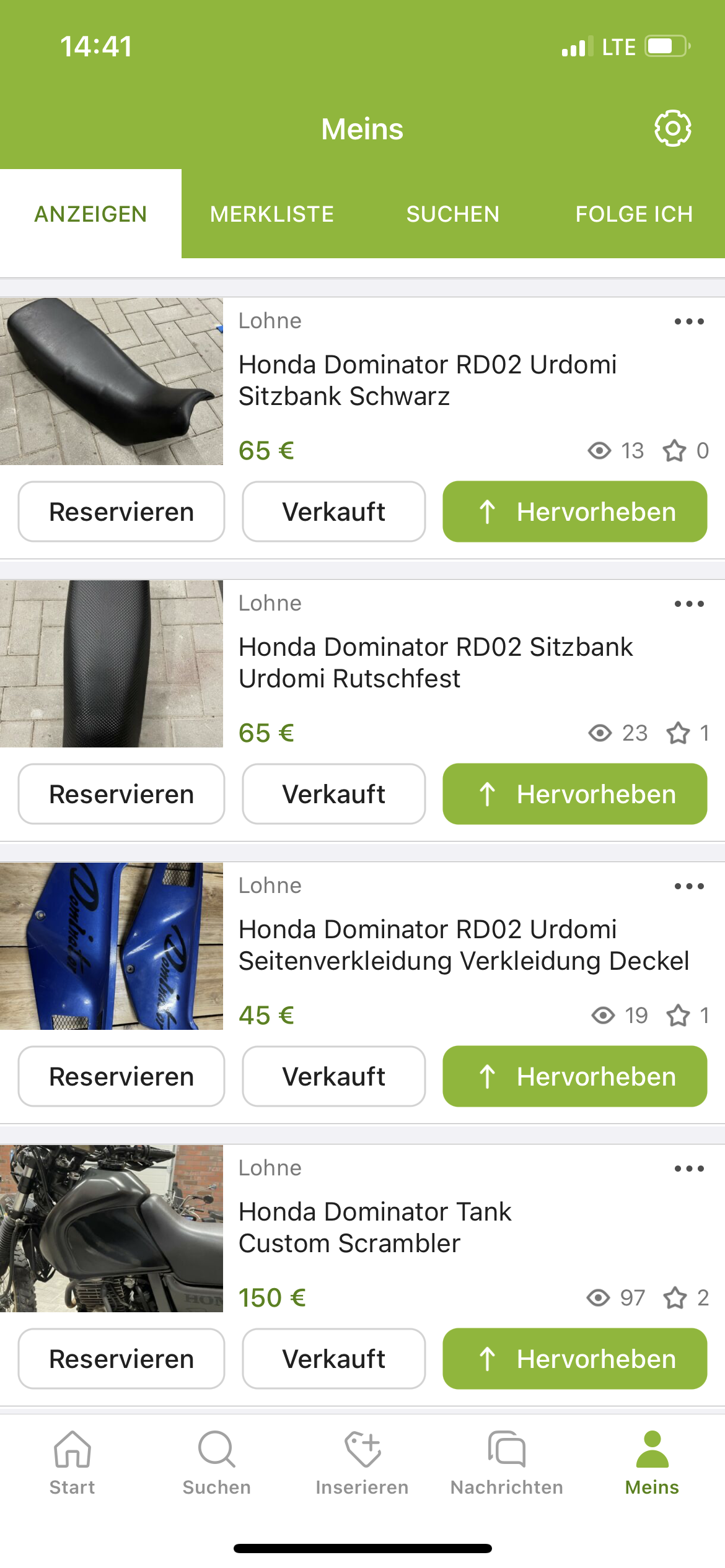The height and width of the screenshot is (1568, 725).
Task: Open the Nachrichten tab
Action: tap(507, 1461)
